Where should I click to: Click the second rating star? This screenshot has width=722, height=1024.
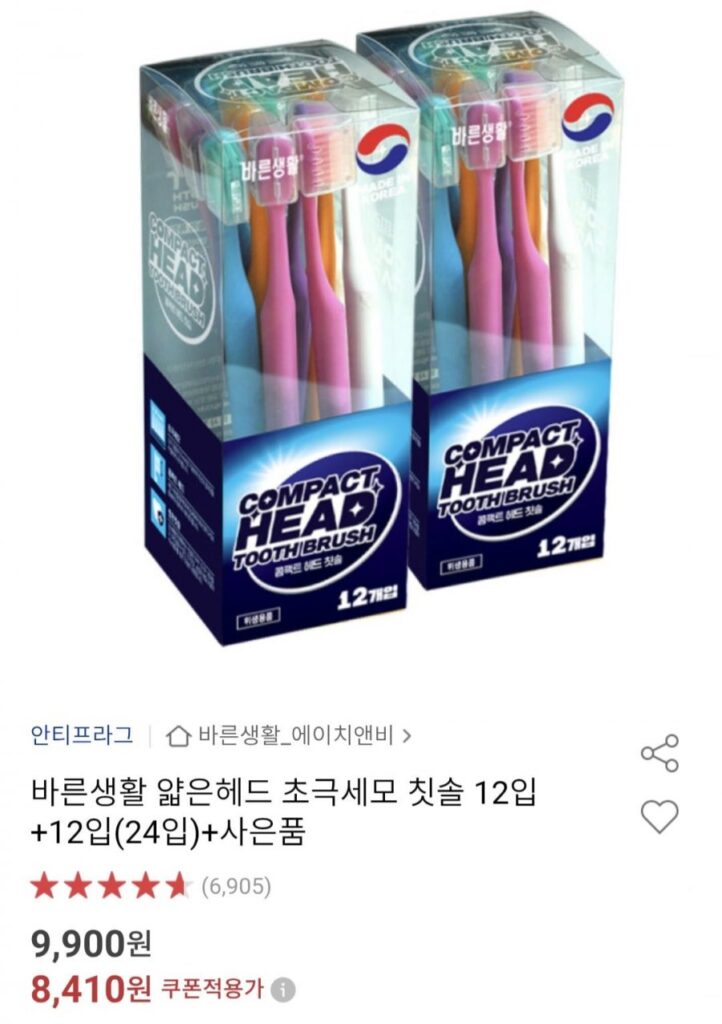78,884
